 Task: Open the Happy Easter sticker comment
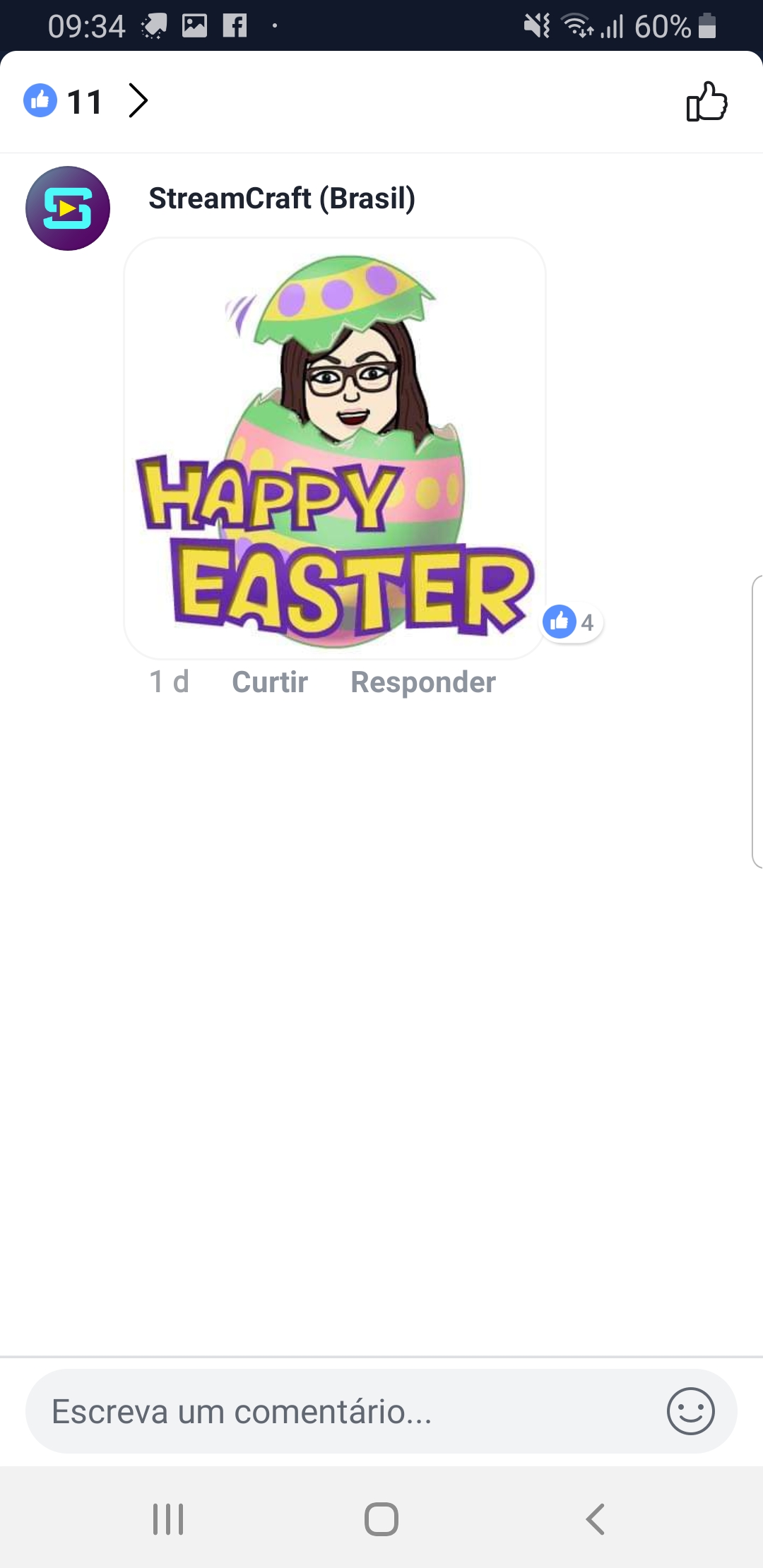coord(335,449)
